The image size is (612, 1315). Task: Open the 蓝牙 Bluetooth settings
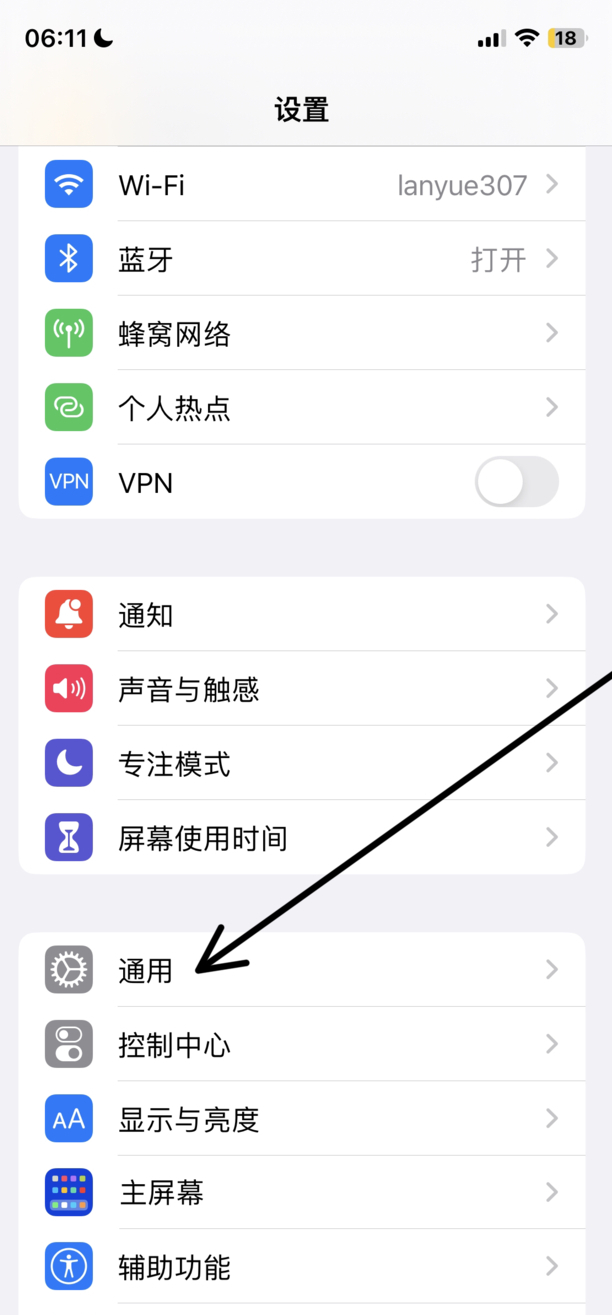(300, 260)
